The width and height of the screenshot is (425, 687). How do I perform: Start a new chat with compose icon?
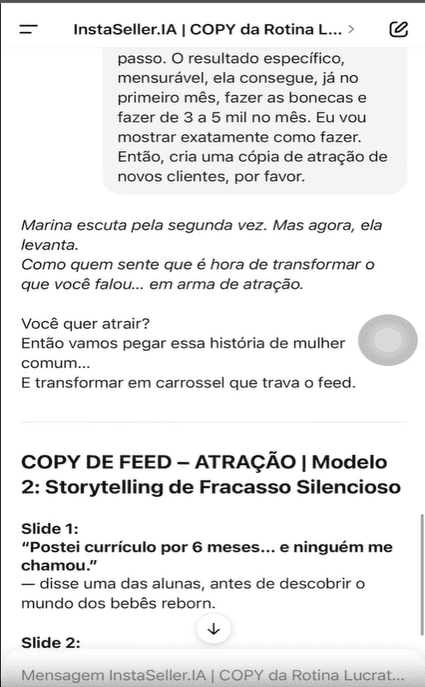tap(398, 29)
